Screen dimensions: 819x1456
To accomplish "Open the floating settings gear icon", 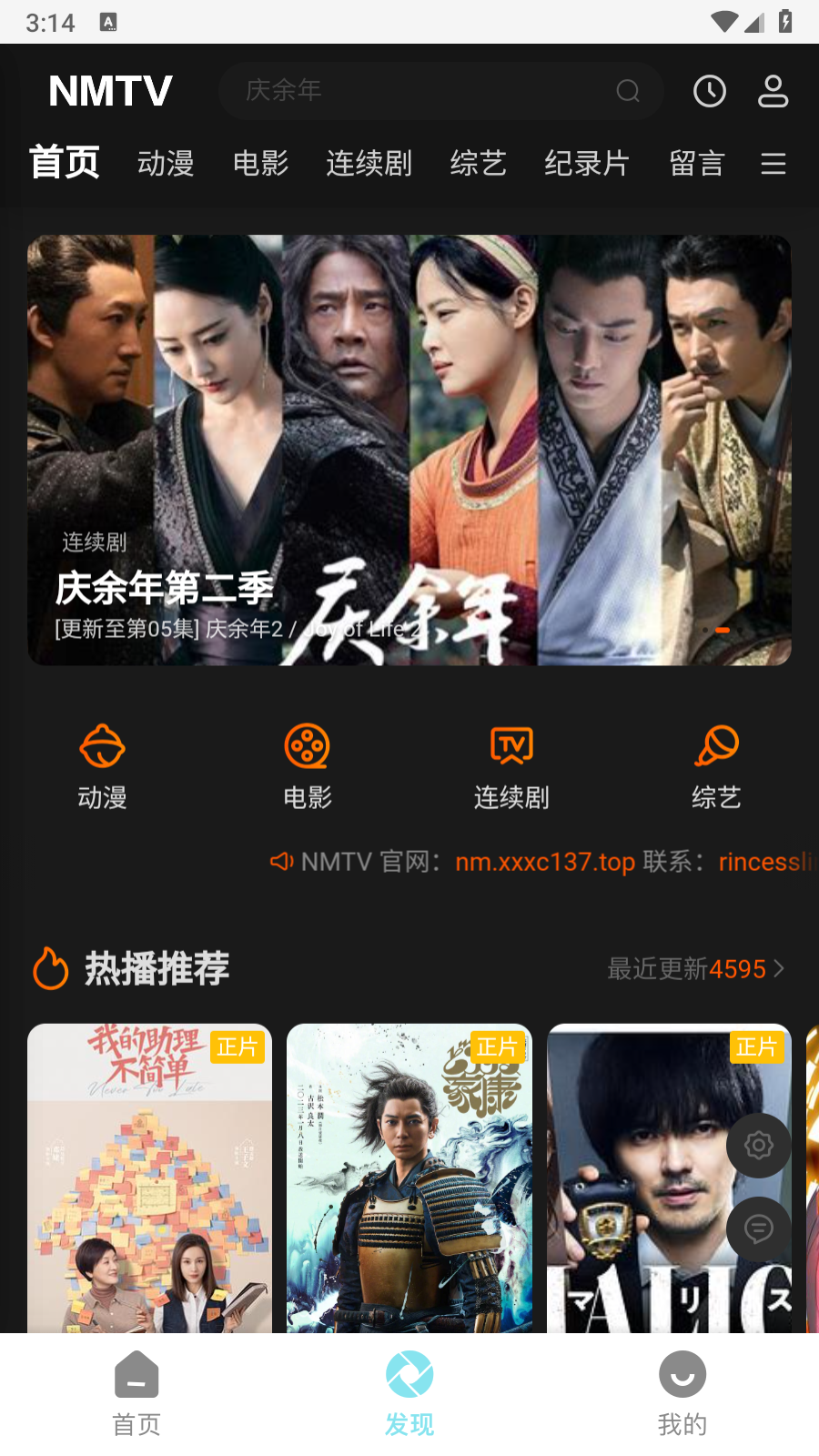I will pyautogui.click(x=758, y=1145).
